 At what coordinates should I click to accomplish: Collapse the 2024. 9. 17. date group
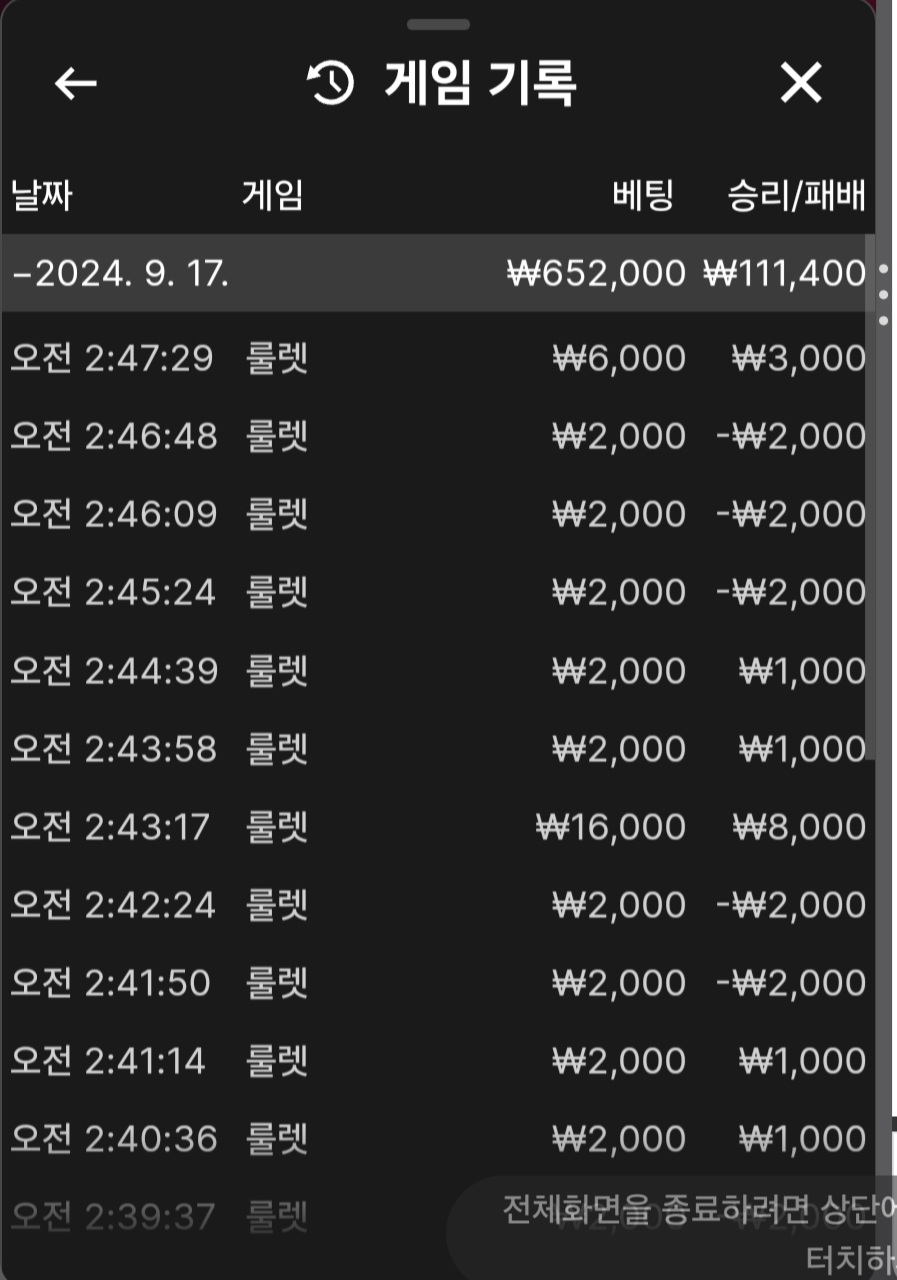click(x=120, y=273)
